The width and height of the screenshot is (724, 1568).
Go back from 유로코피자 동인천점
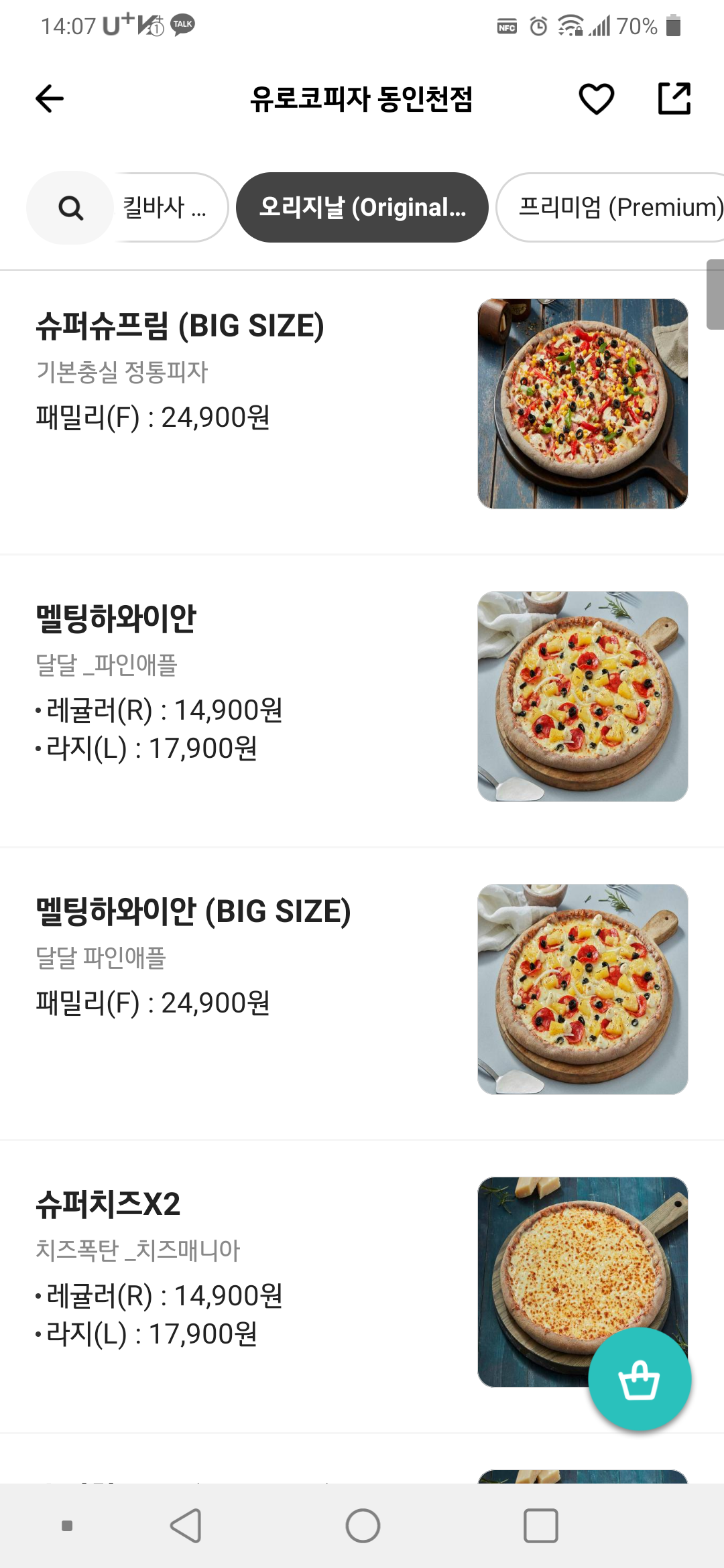point(50,99)
